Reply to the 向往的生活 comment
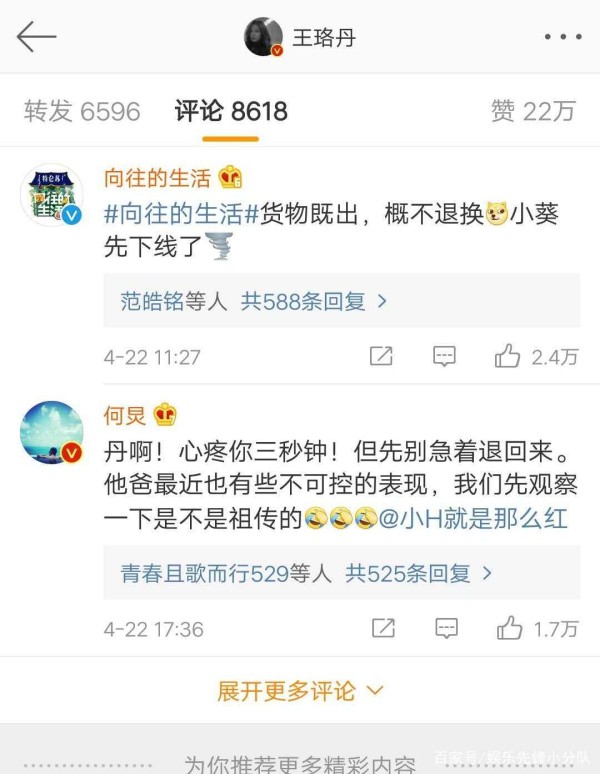The width and height of the screenshot is (600, 774). pyautogui.click(x=444, y=356)
